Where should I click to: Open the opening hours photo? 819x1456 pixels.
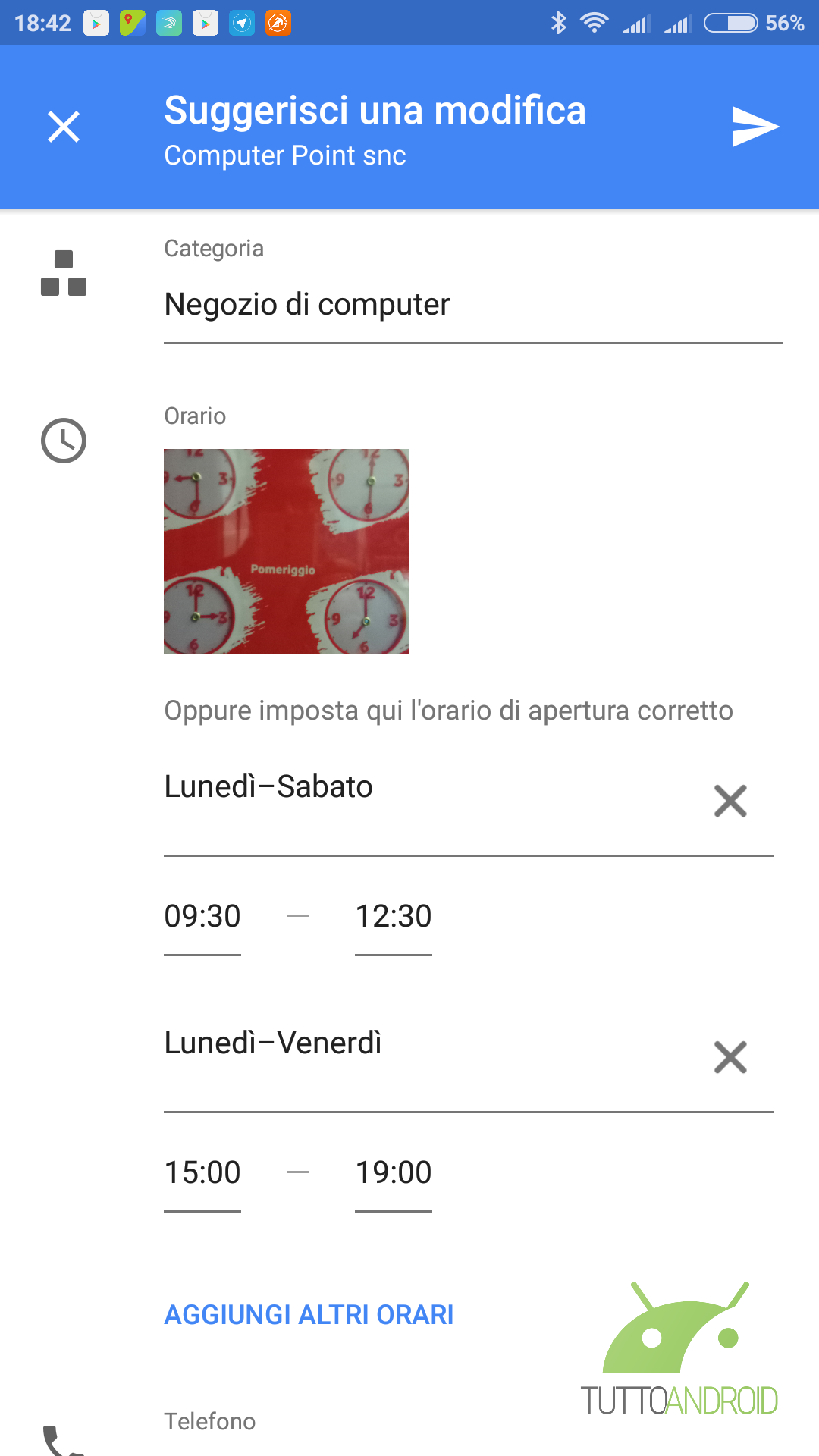click(x=287, y=551)
